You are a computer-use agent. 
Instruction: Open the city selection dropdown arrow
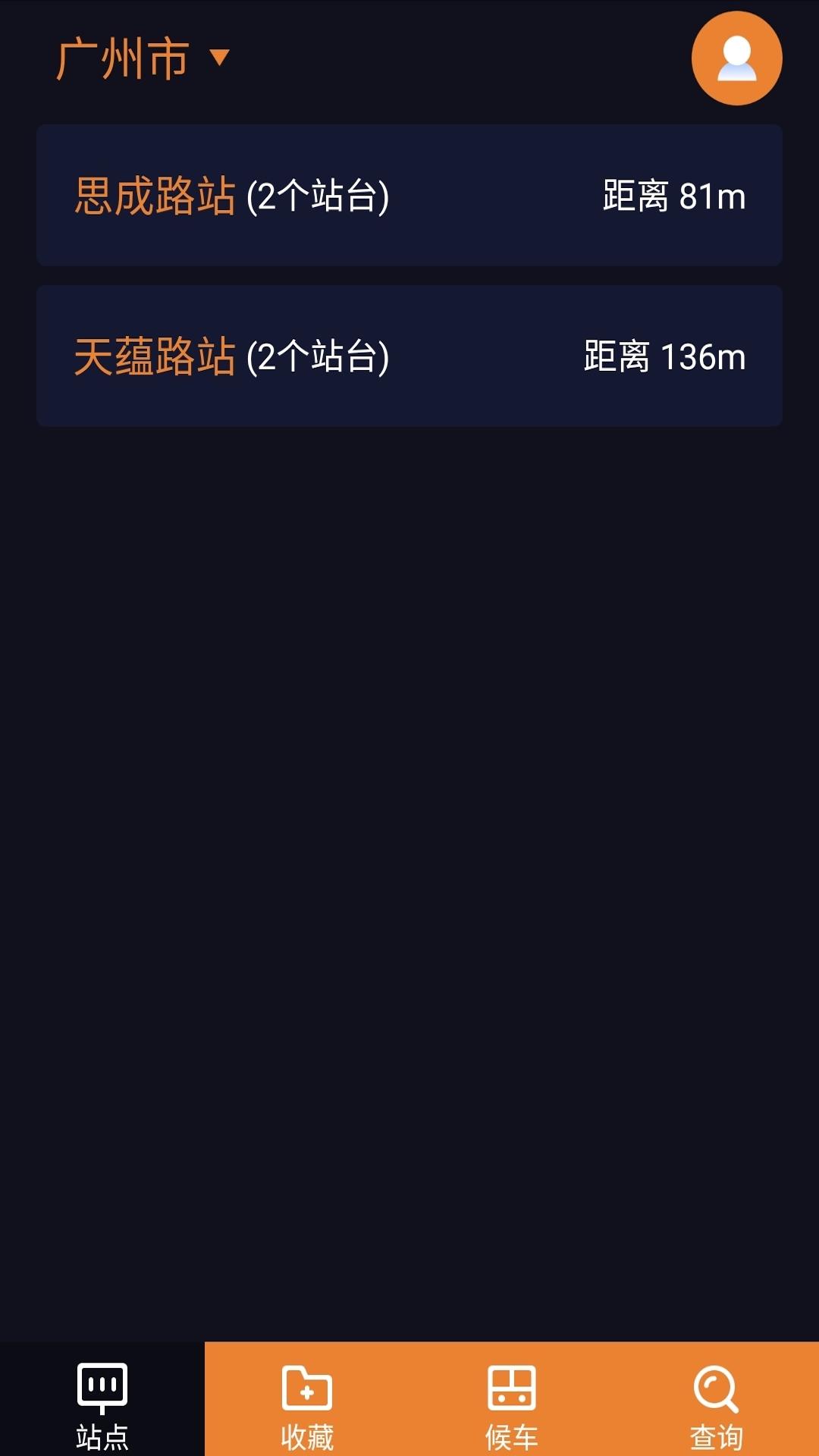tap(219, 59)
